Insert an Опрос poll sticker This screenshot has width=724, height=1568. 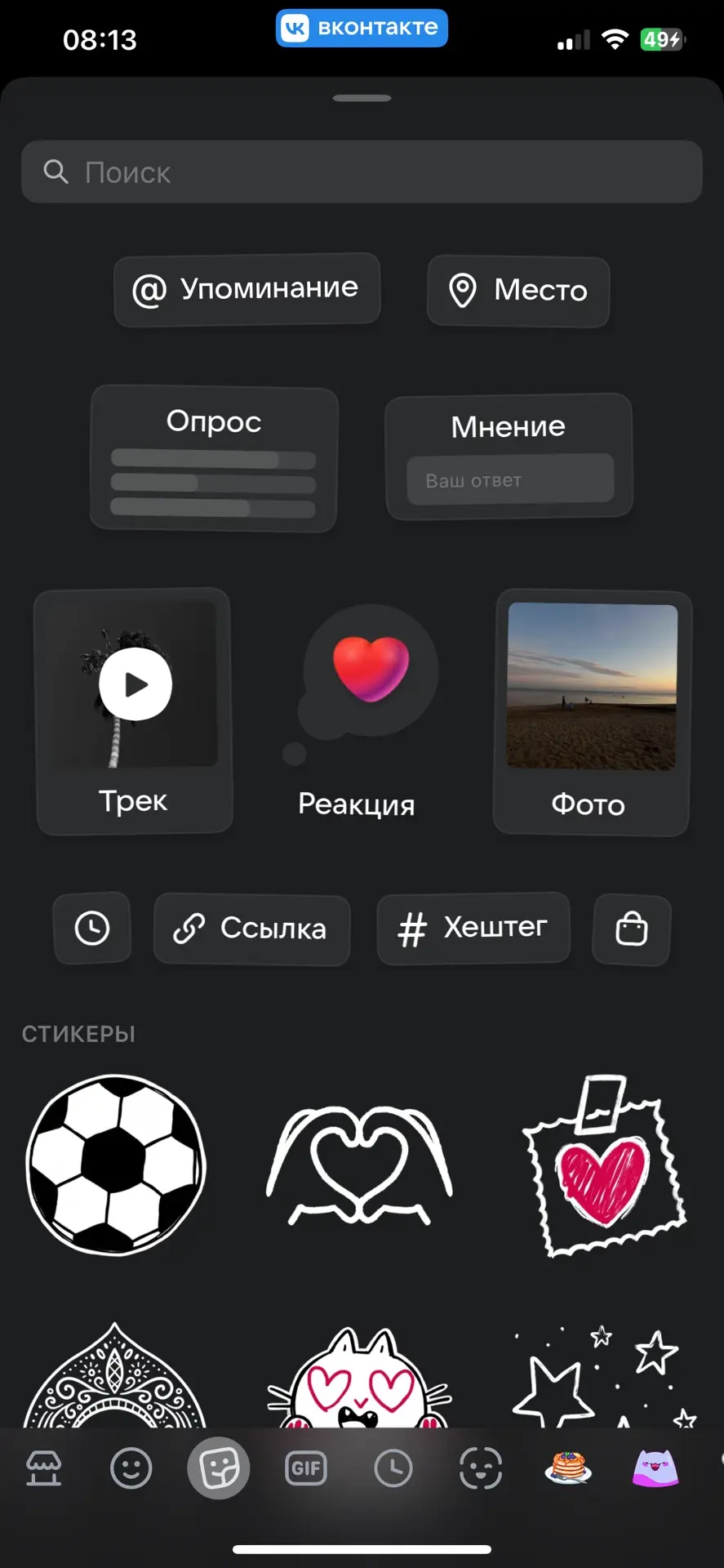[214, 459]
